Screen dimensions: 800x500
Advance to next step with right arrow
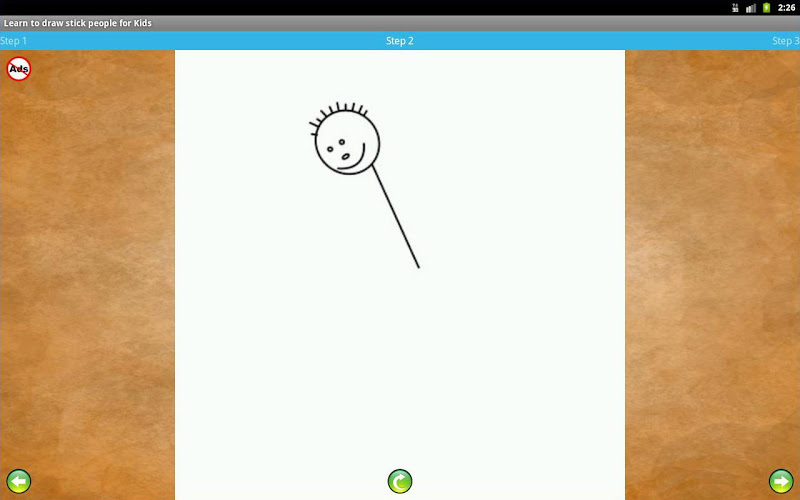[x=781, y=481]
